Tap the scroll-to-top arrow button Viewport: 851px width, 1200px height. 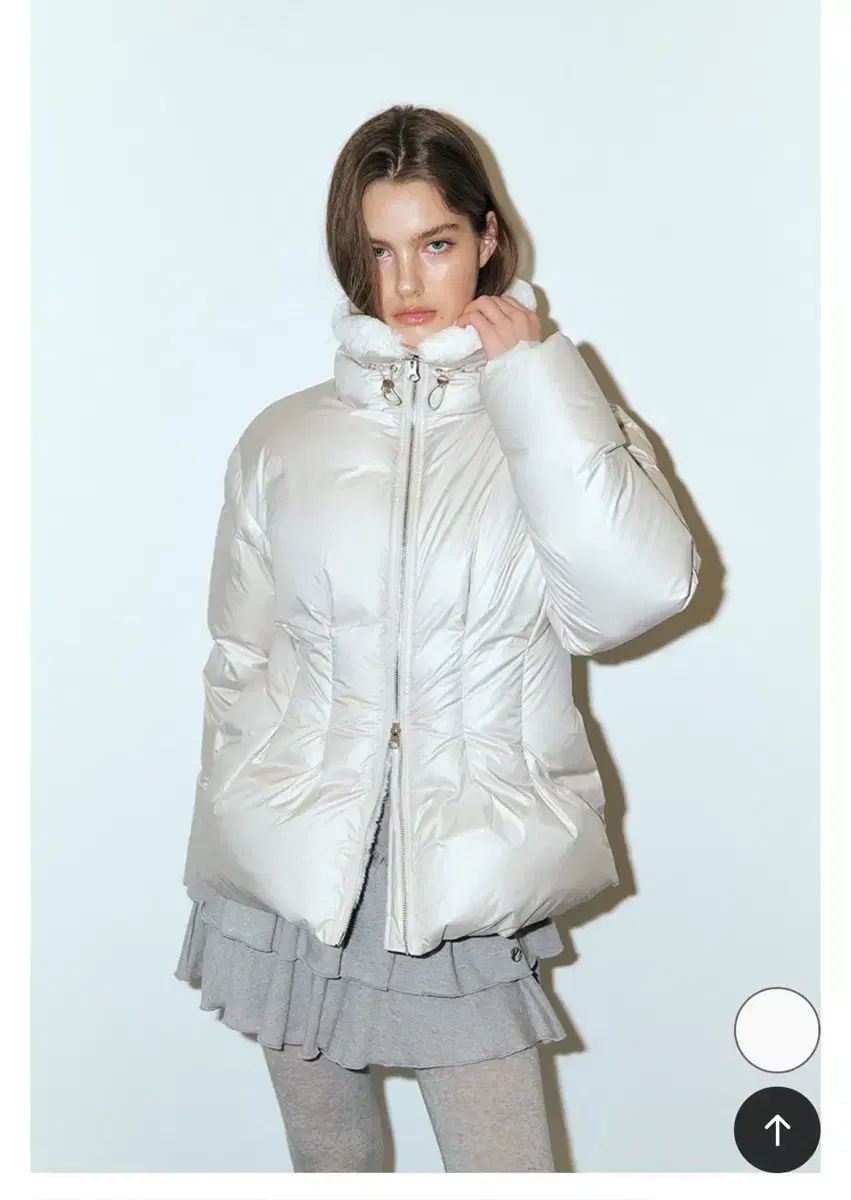777,1130
